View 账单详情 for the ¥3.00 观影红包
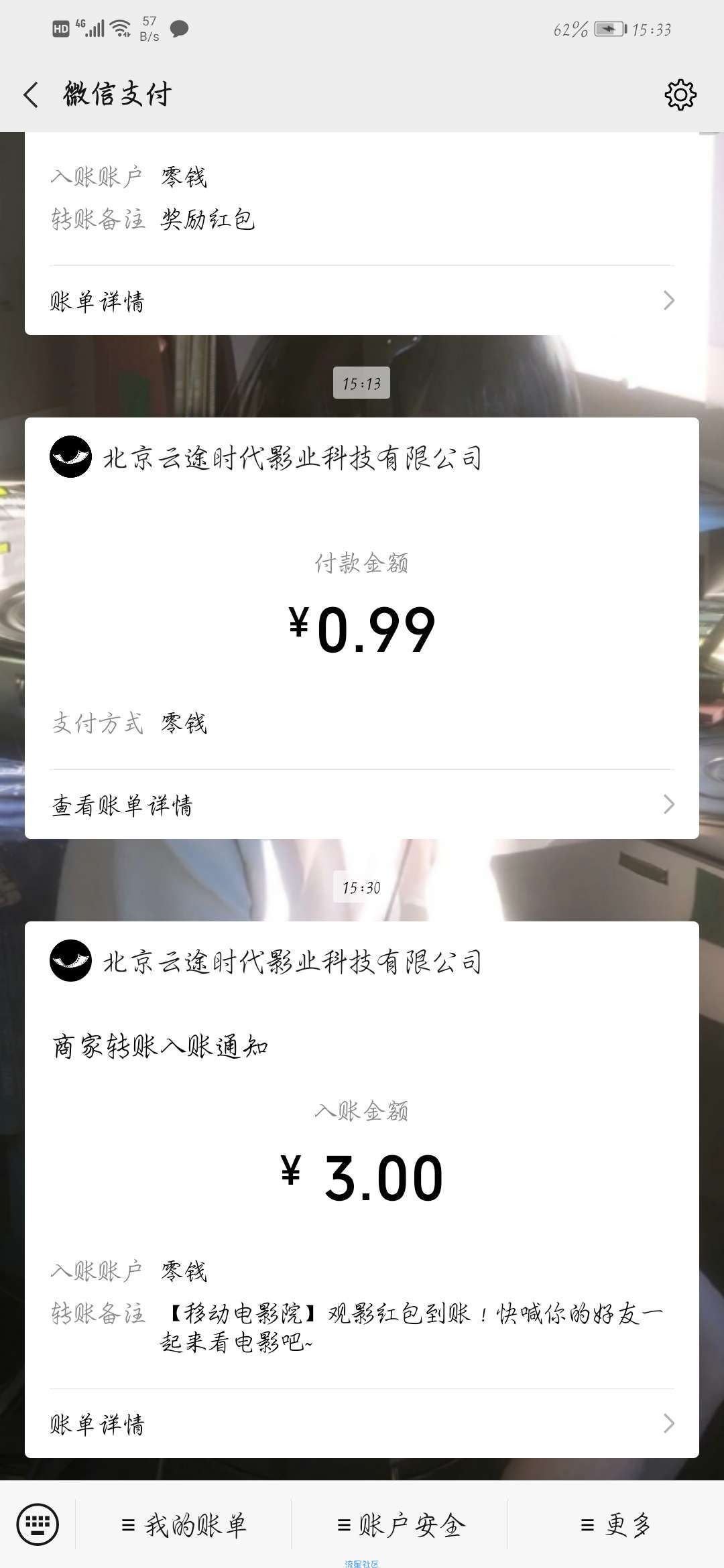The width and height of the screenshot is (724, 1568). pos(362,1424)
